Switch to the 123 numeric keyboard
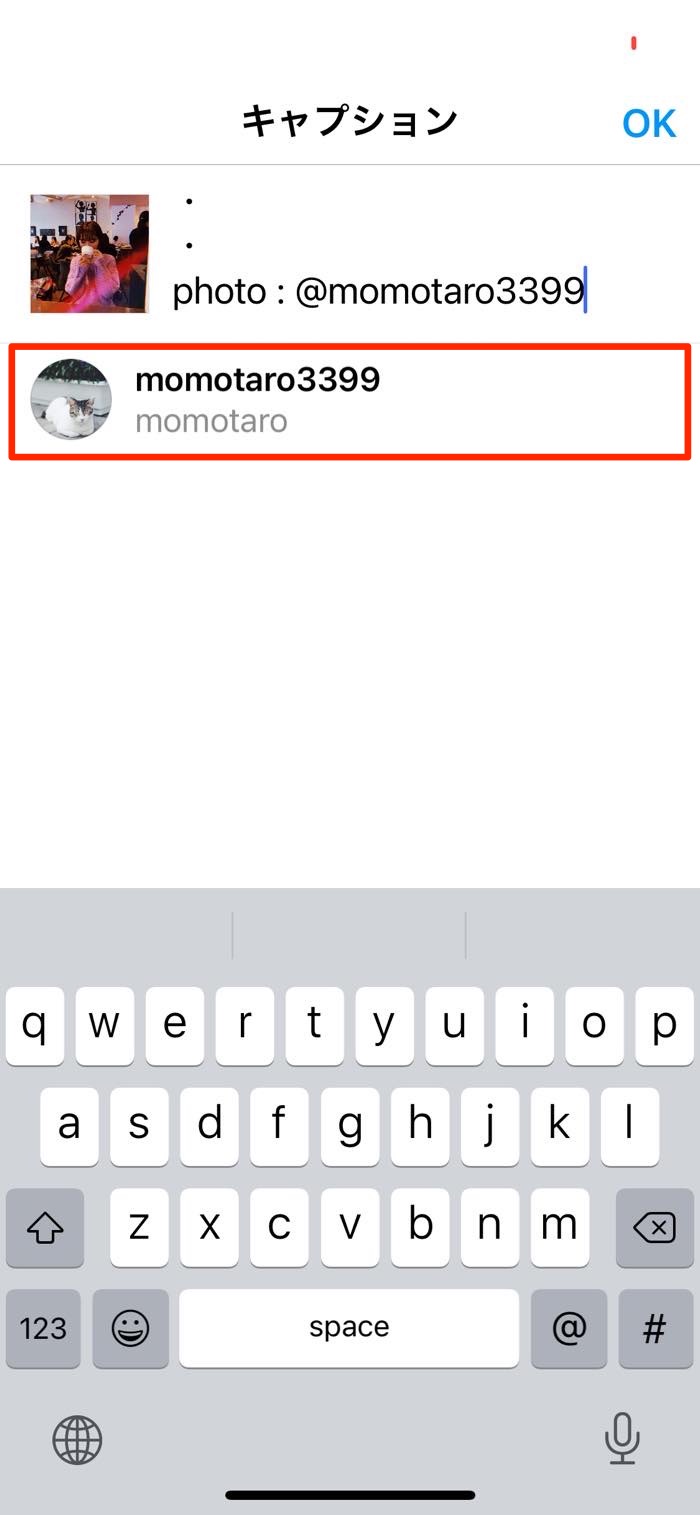 pos(43,1328)
